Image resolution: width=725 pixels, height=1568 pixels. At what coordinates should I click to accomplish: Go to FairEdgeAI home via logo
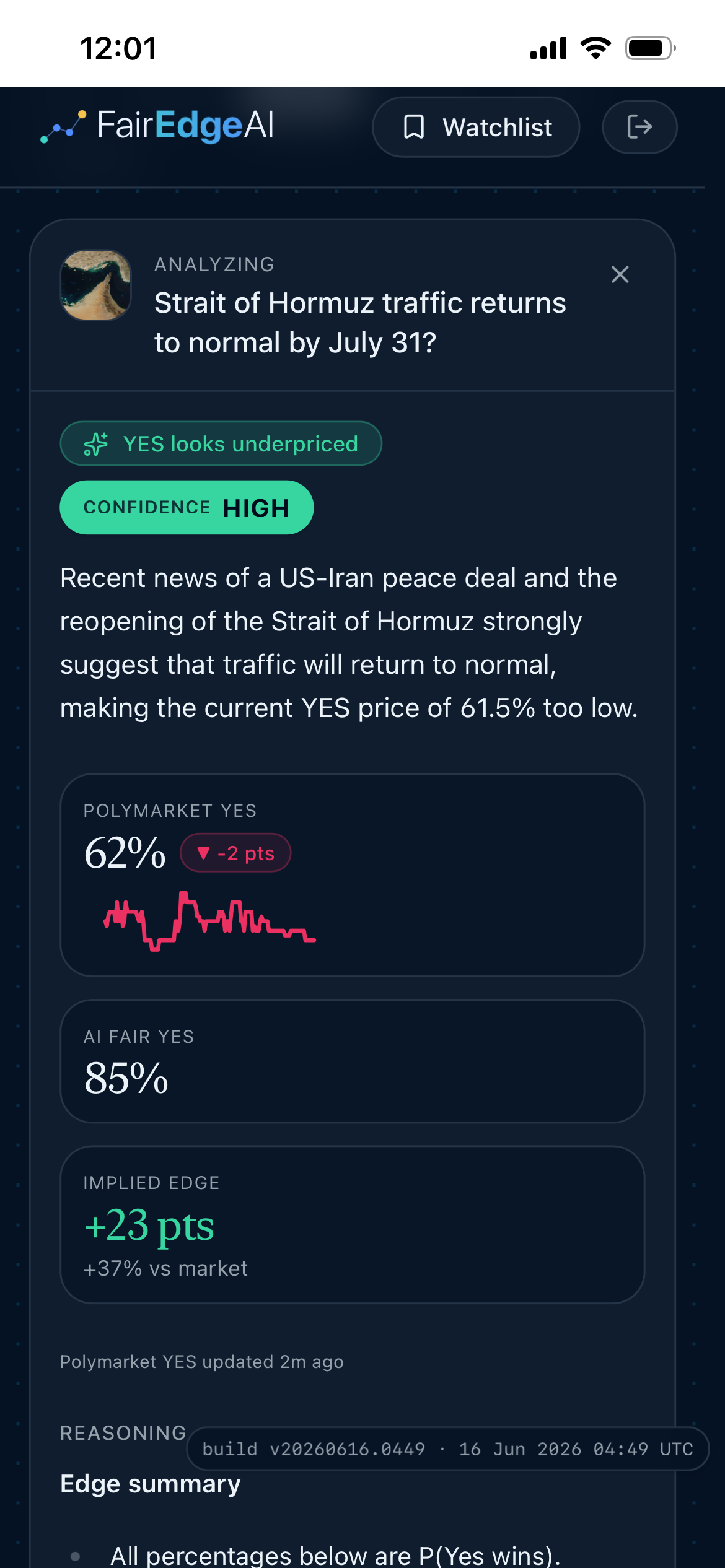157,126
